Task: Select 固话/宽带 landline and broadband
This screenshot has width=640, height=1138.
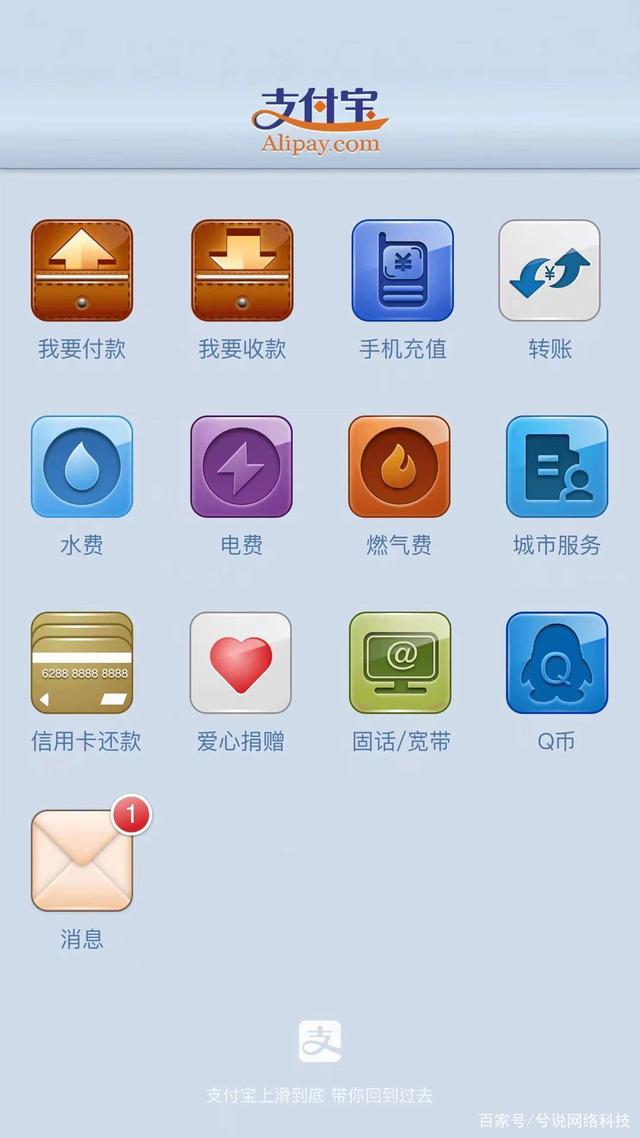Action: coord(400,662)
